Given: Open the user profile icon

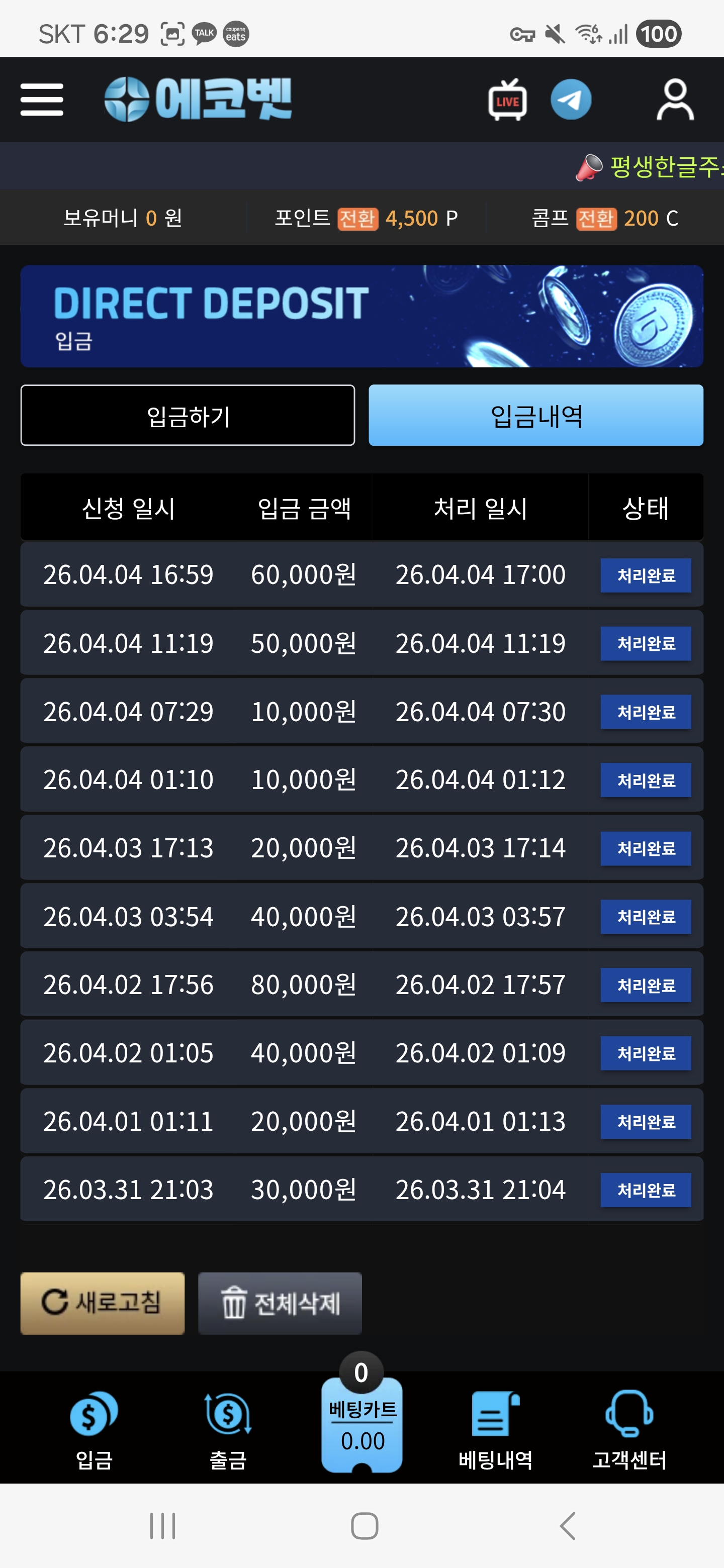Looking at the screenshot, I should (x=675, y=100).
